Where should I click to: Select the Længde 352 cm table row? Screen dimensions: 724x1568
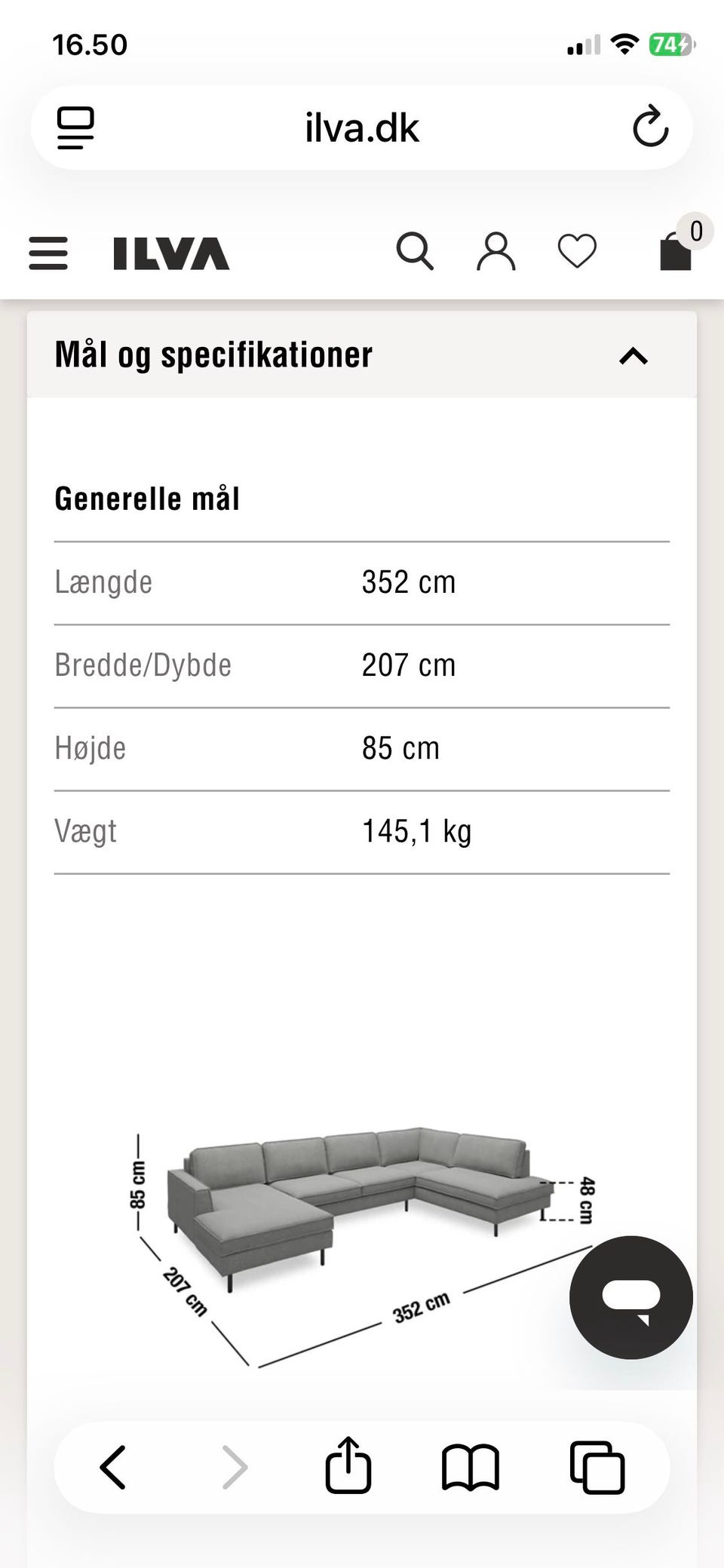(x=362, y=582)
